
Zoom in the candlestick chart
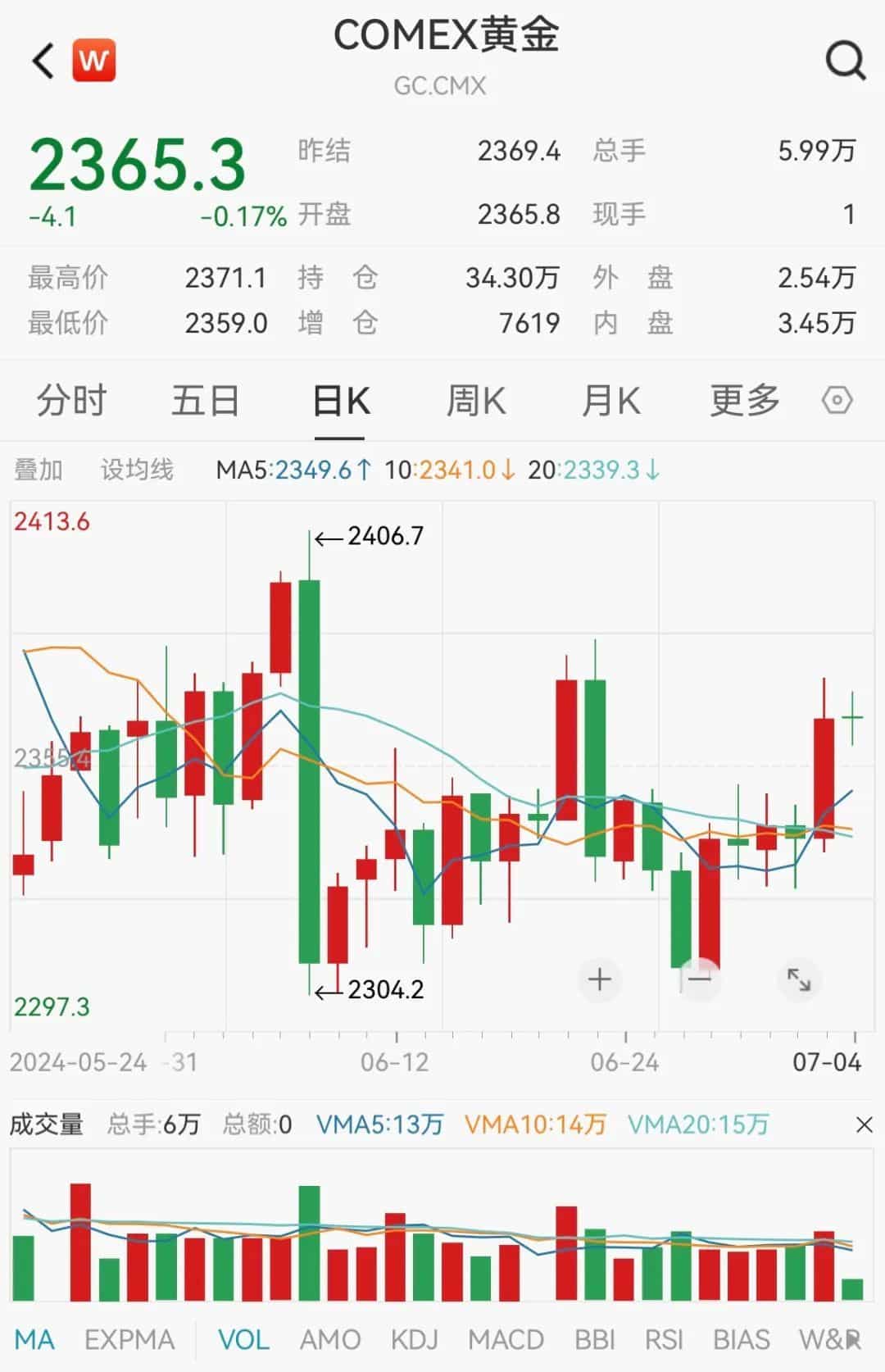point(600,979)
